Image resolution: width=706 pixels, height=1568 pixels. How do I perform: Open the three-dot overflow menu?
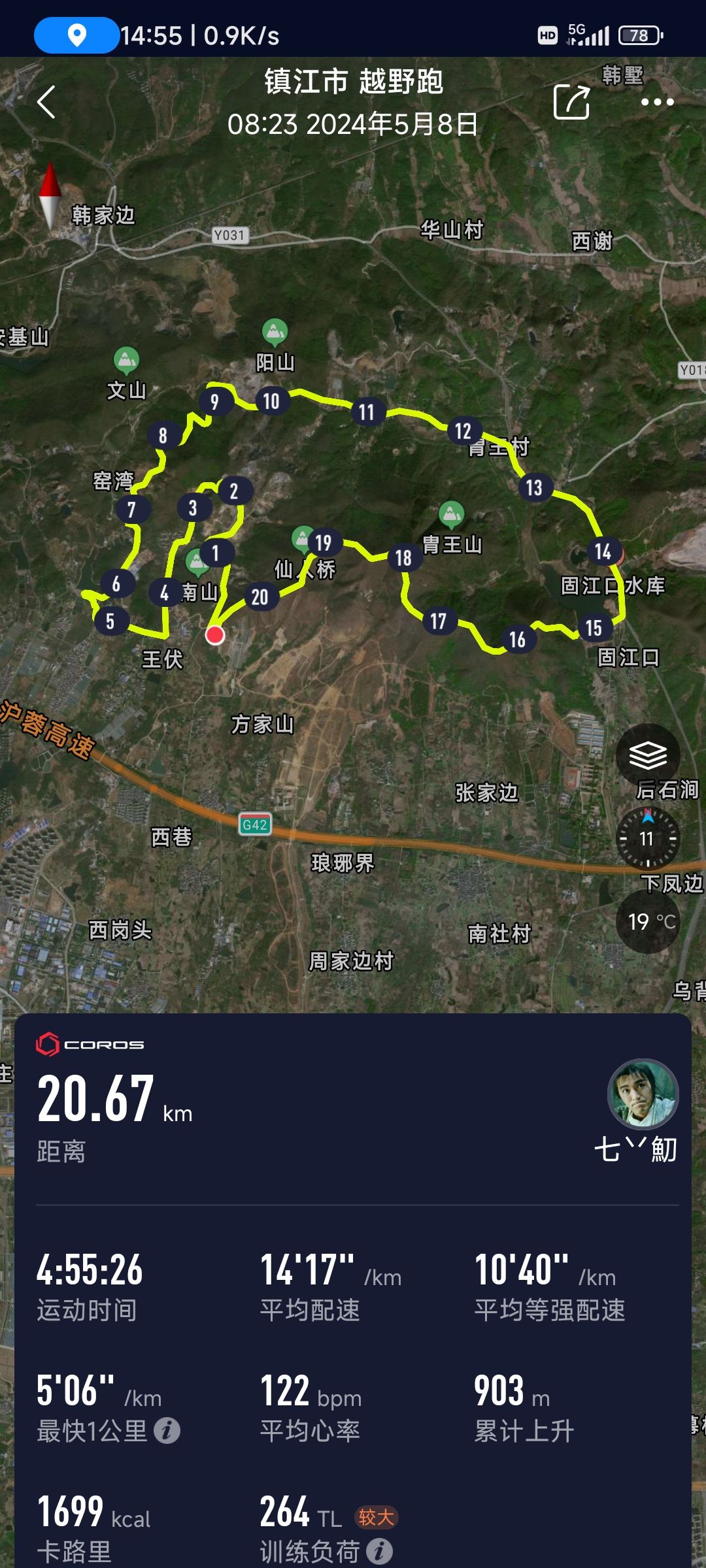[657, 102]
